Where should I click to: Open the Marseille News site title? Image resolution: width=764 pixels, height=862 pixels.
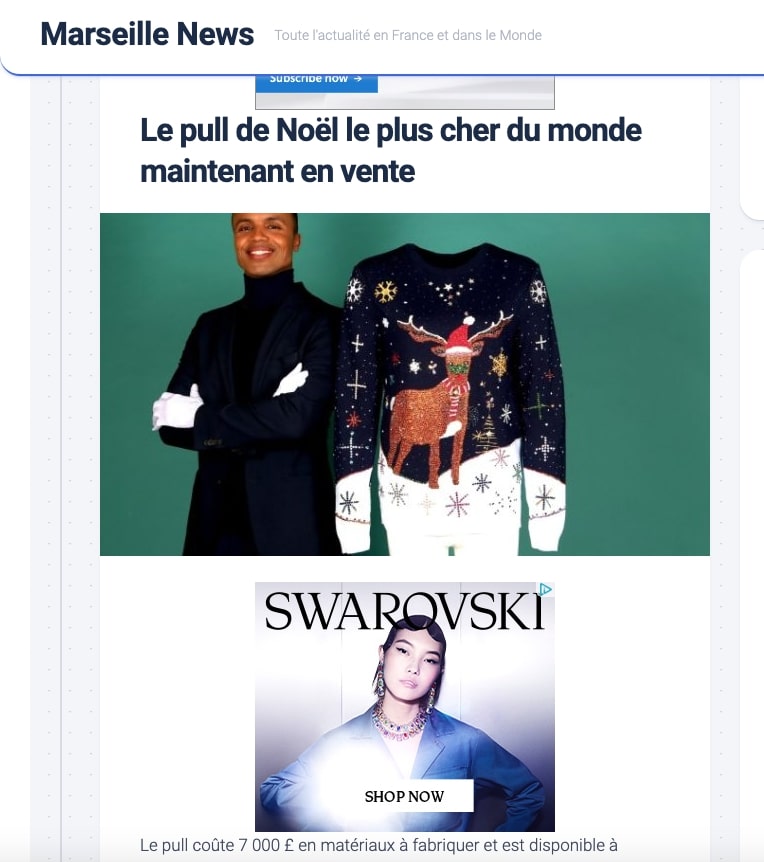coord(147,34)
